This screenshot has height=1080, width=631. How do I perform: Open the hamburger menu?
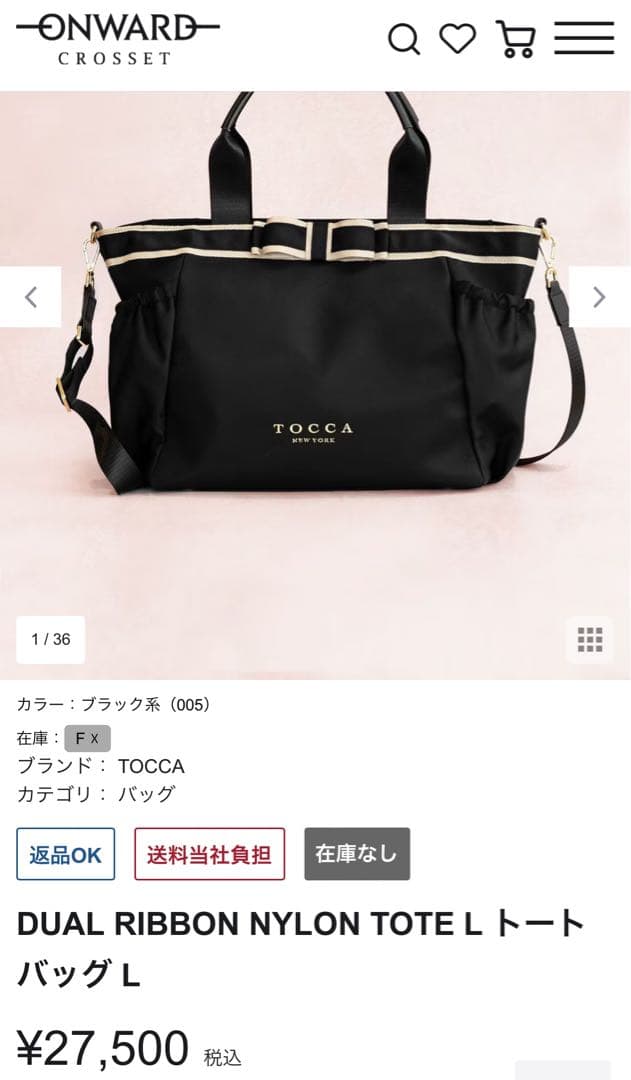(584, 38)
